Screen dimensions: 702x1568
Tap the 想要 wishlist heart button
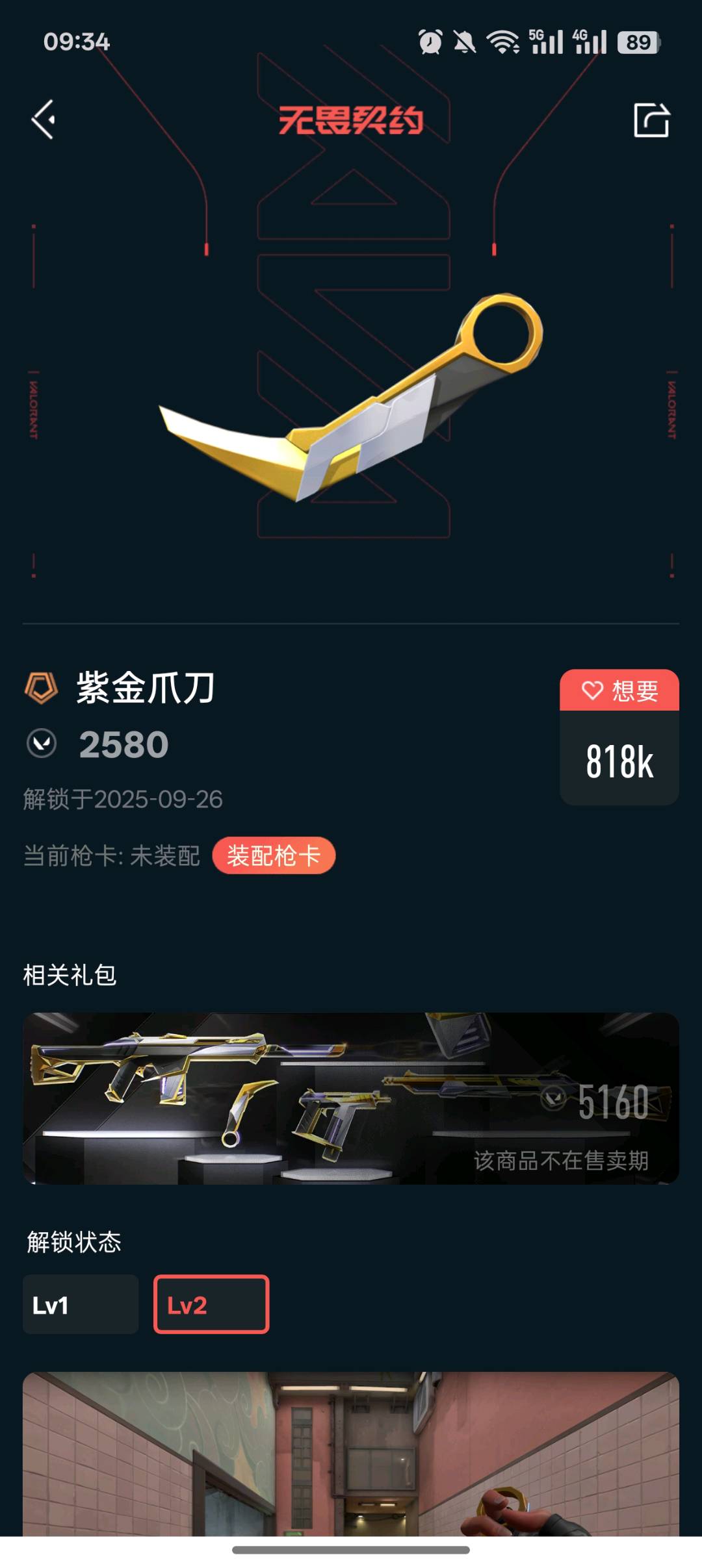(x=619, y=690)
